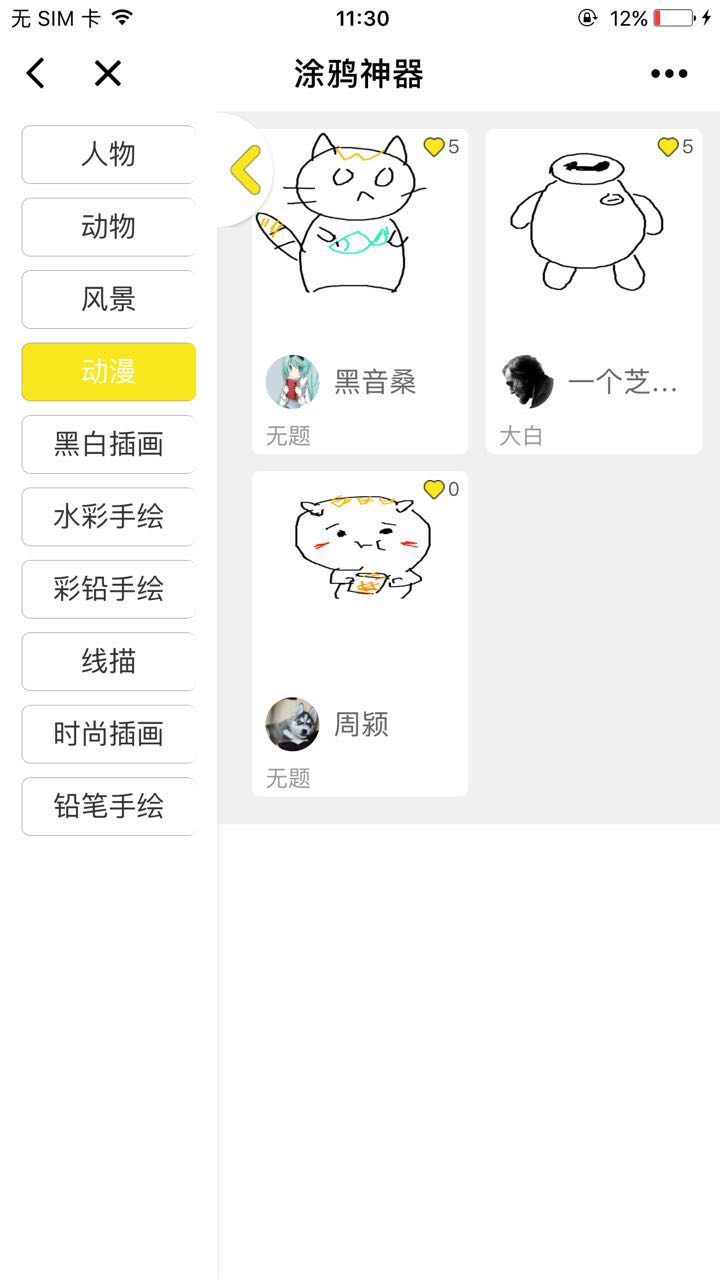Select the 动物 category
Screen dimensions: 720x1280
108,227
